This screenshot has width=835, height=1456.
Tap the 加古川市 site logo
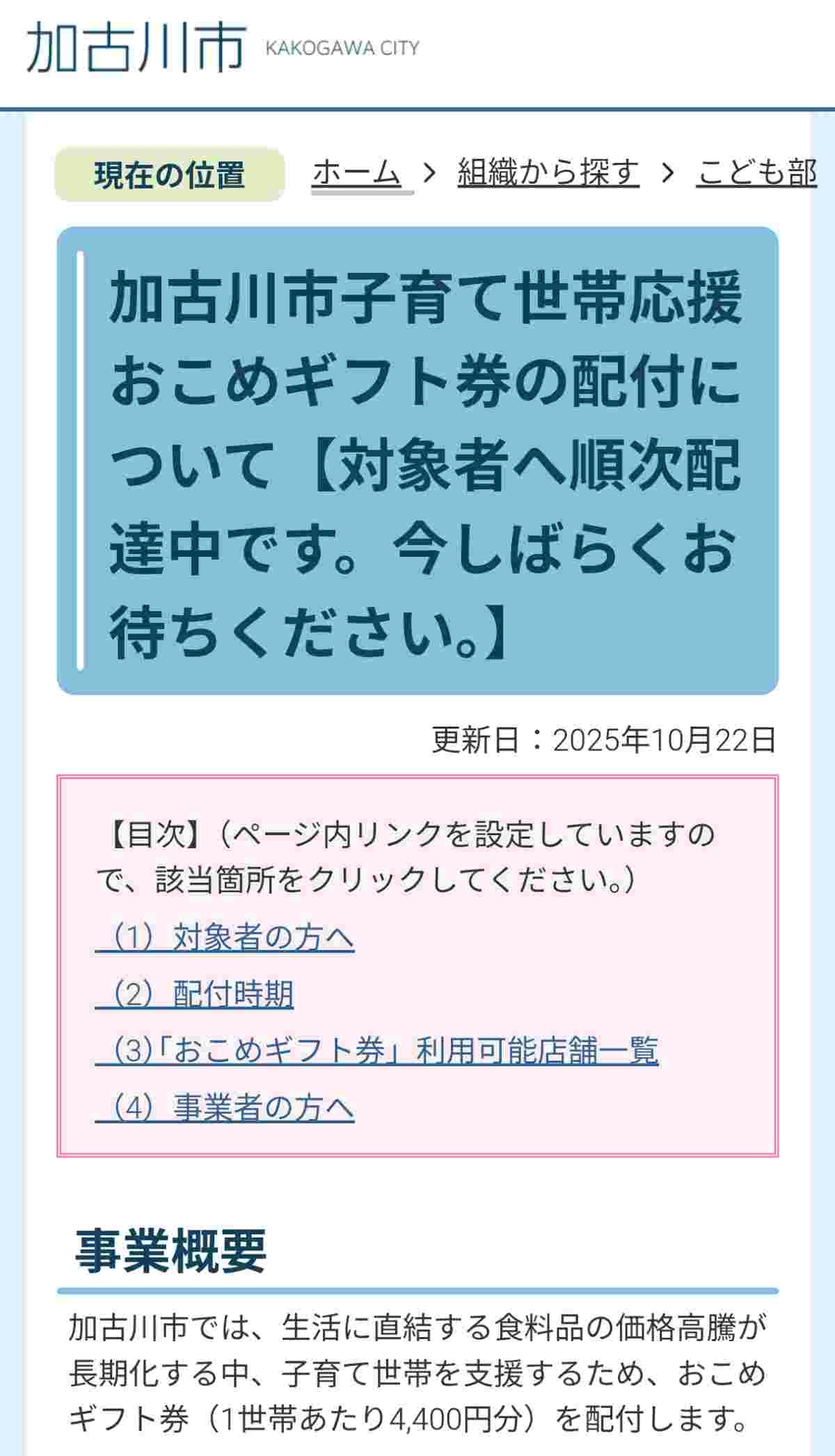click(136, 47)
